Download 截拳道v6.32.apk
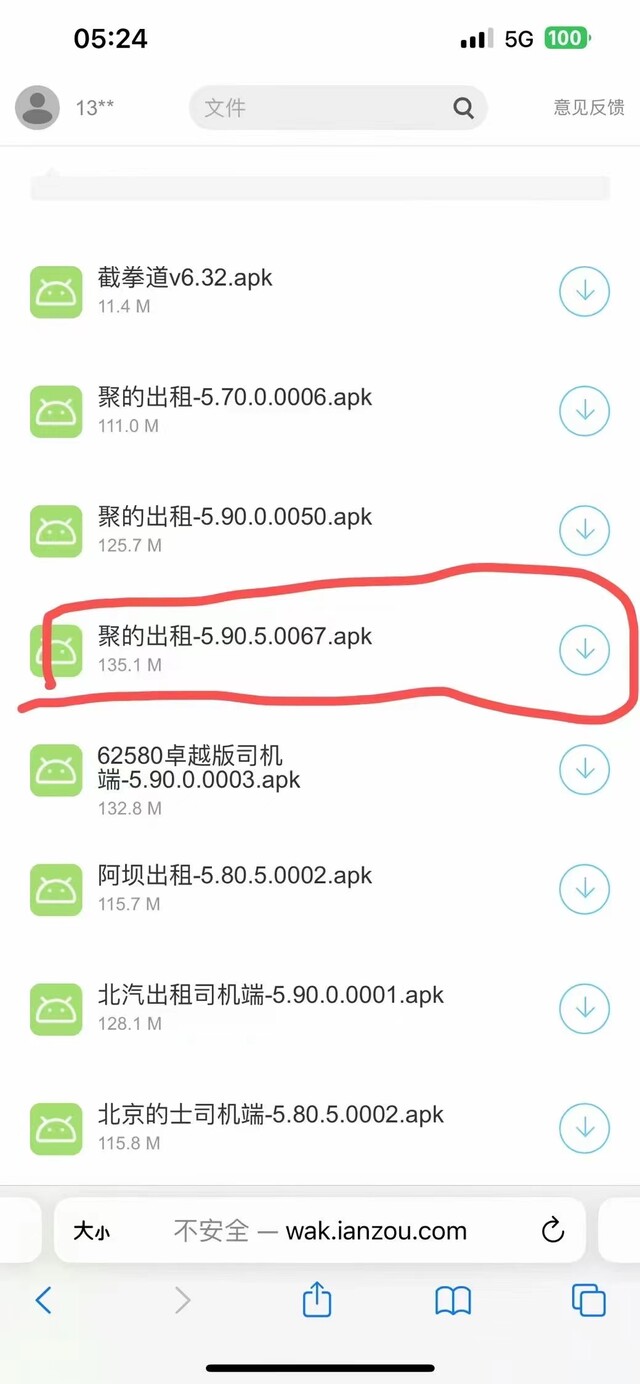 584,291
